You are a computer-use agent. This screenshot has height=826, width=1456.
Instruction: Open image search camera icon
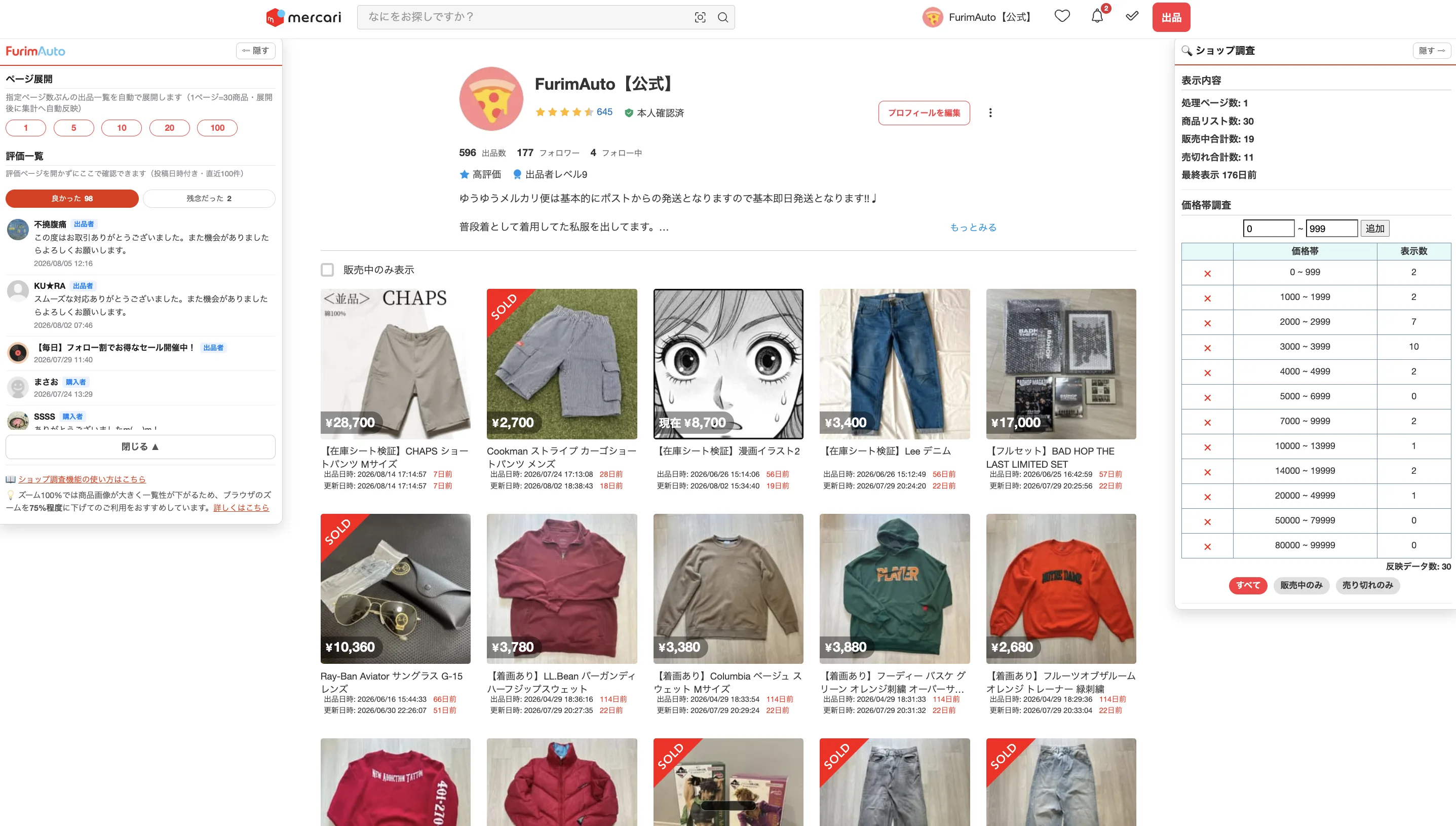tap(700, 18)
